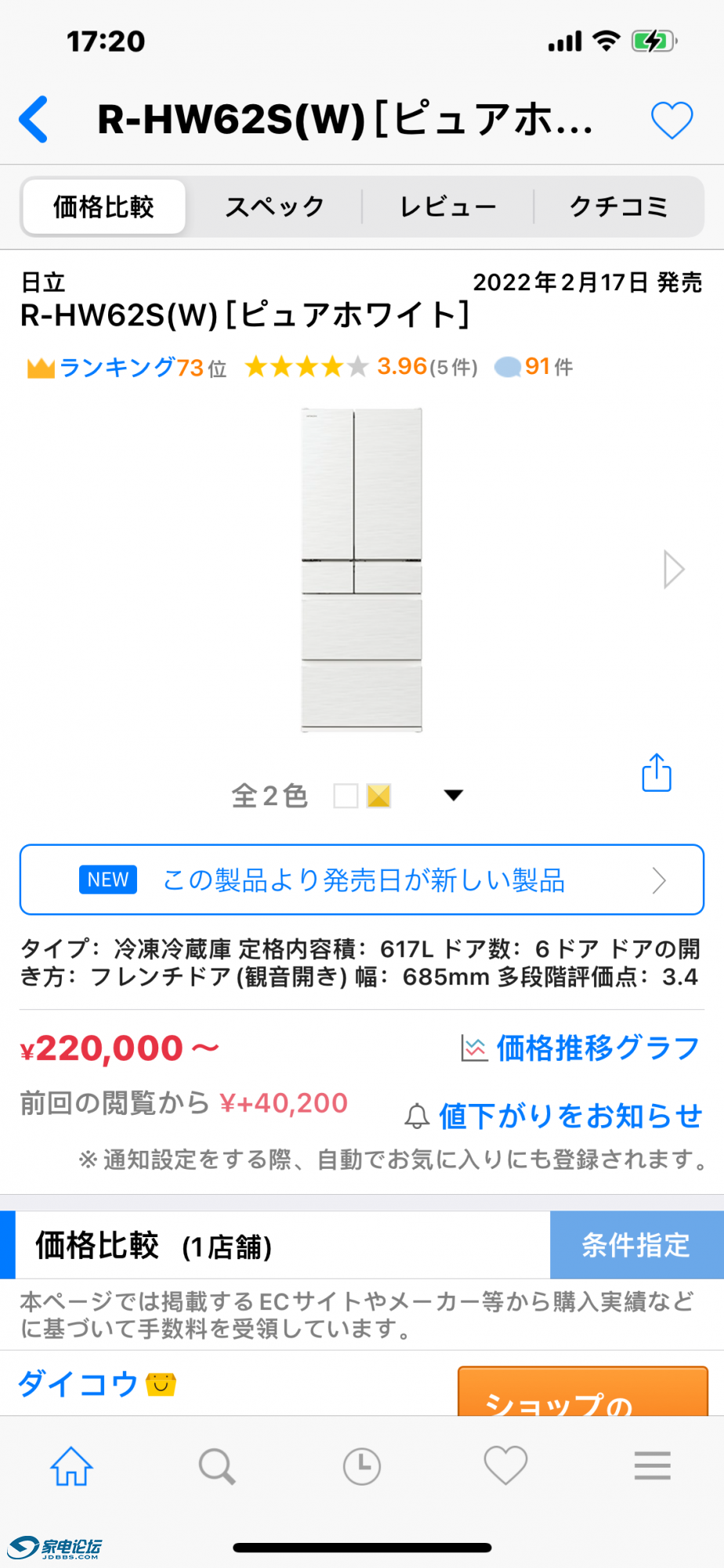Switch to the クチコミ tab
Image resolution: width=724 pixels, height=1568 pixels.
pos(618,207)
